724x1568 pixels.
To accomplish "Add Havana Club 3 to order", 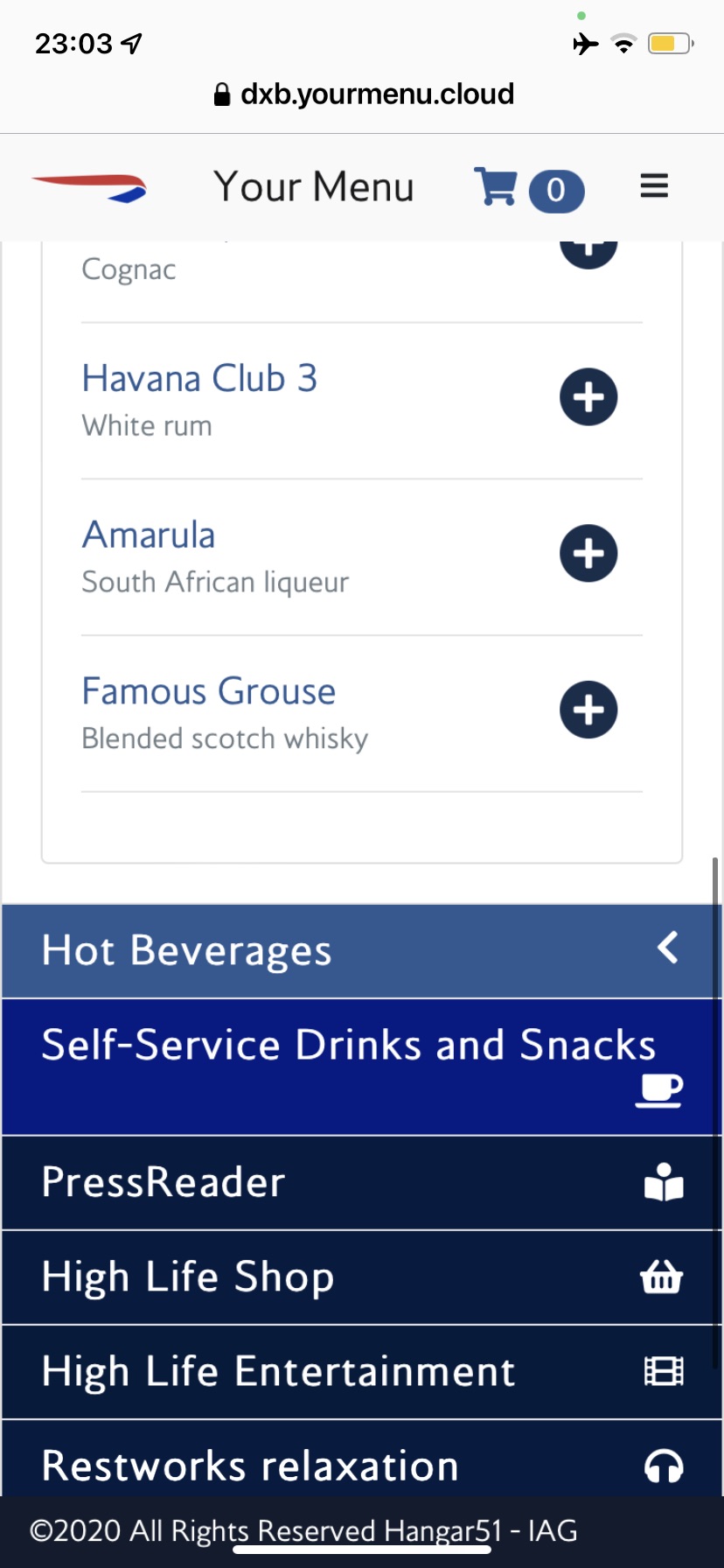I will [588, 397].
